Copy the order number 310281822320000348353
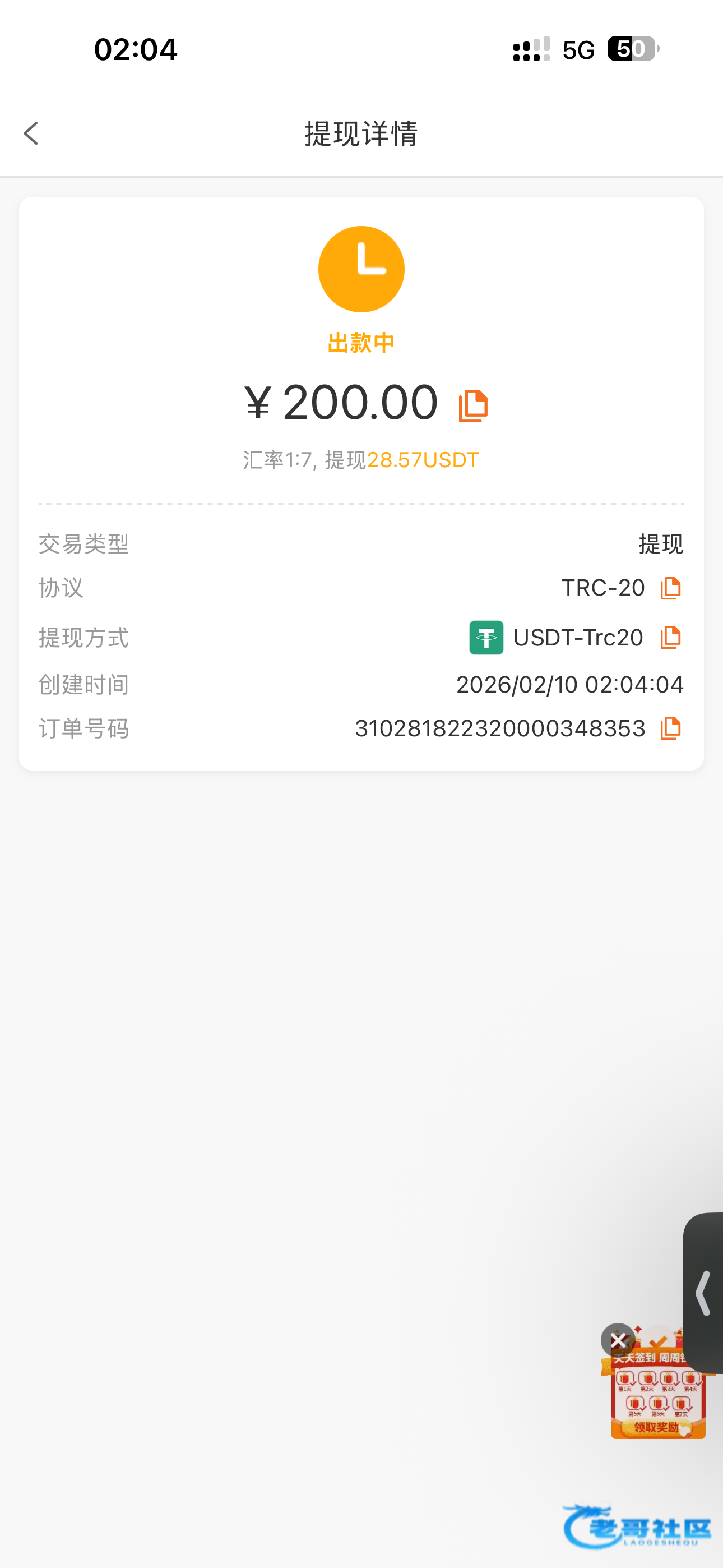This screenshot has width=723, height=1568. (x=670, y=728)
